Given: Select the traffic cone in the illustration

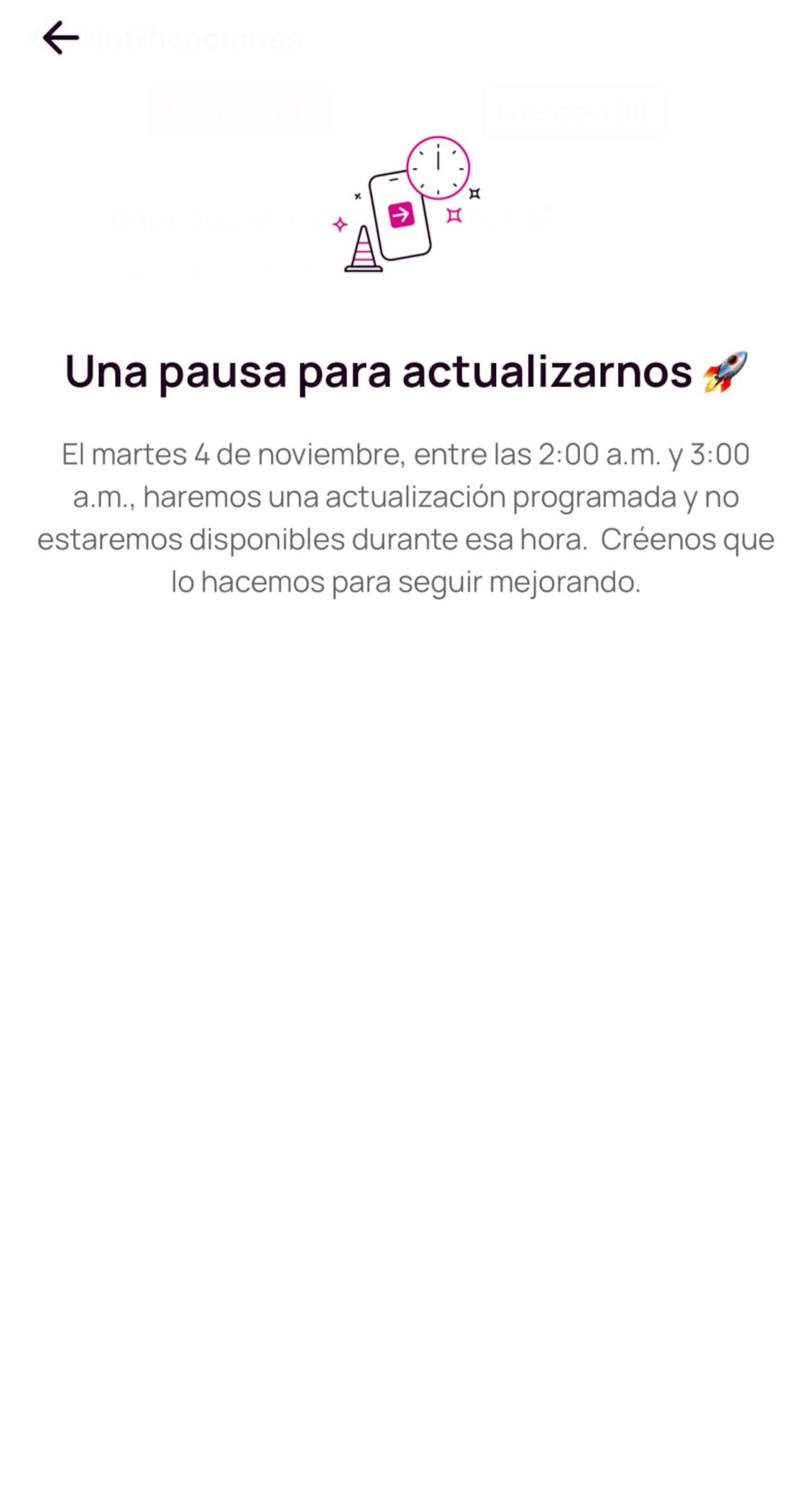Looking at the screenshot, I should [363, 252].
